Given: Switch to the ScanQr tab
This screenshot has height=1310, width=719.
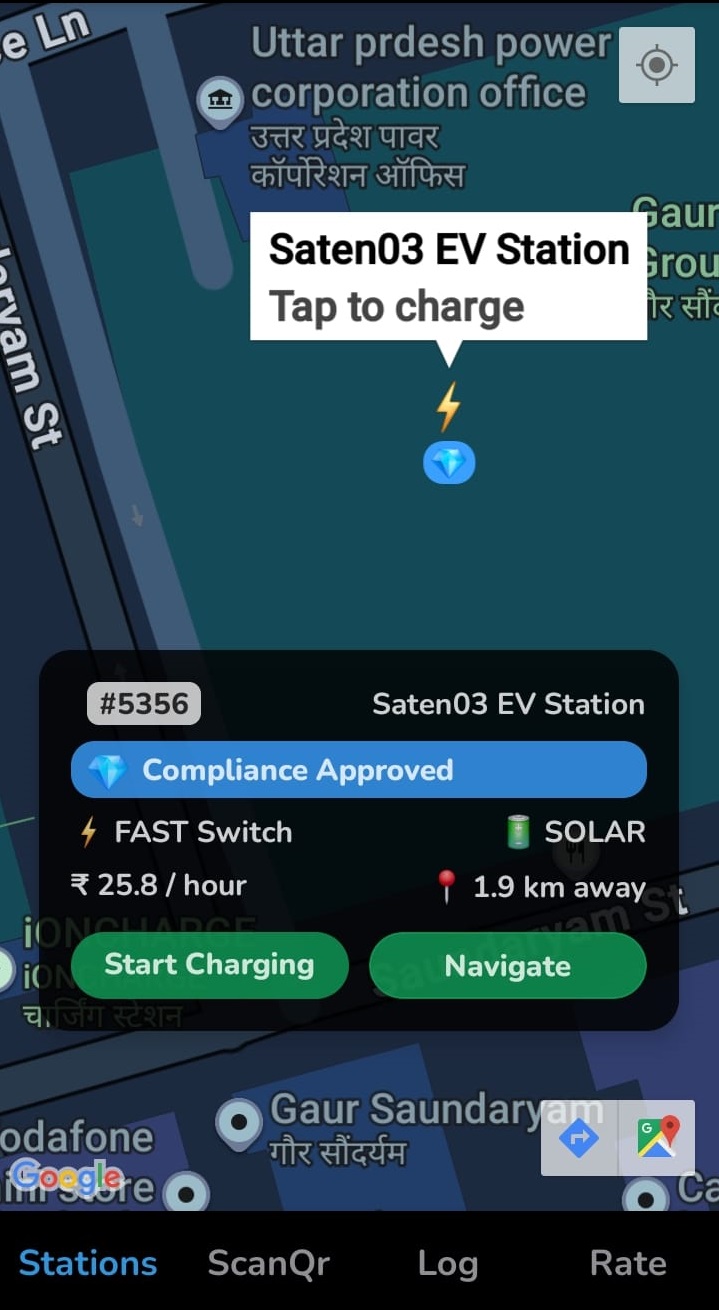Looking at the screenshot, I should coord(268,1263).
